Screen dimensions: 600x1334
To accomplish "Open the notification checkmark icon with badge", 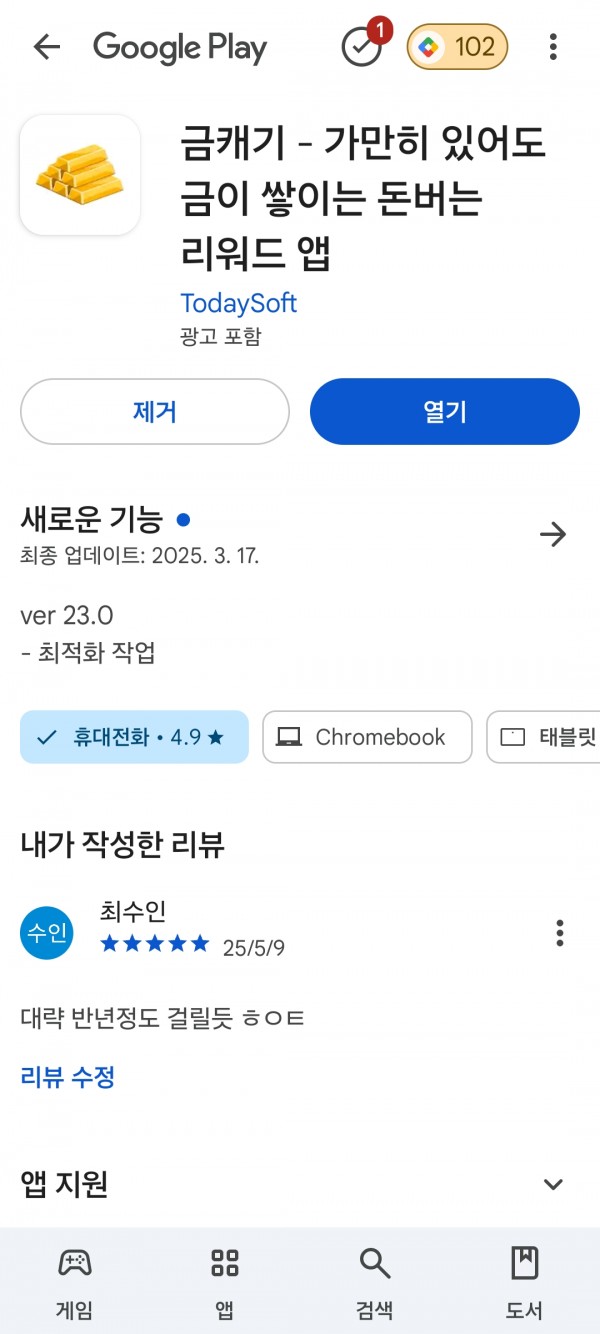I will click(364, 46).
